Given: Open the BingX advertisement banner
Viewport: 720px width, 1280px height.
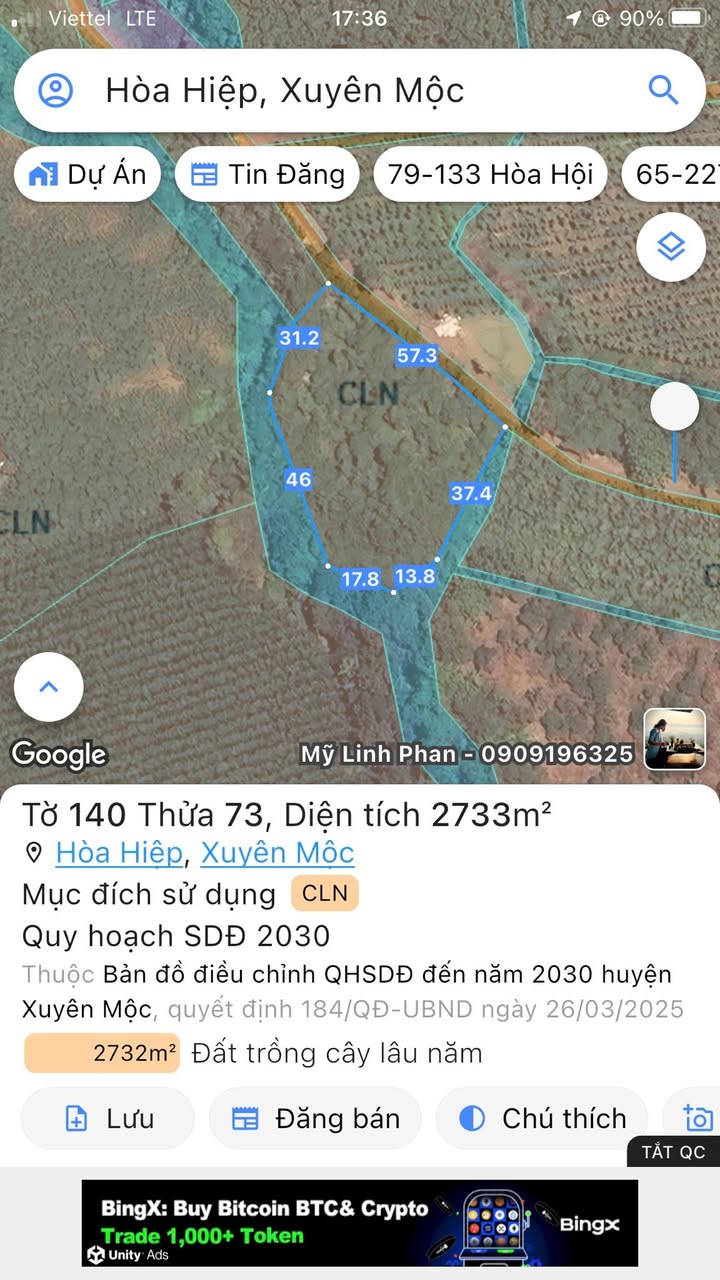Looking at the screenshot, I should (360, 1223).
